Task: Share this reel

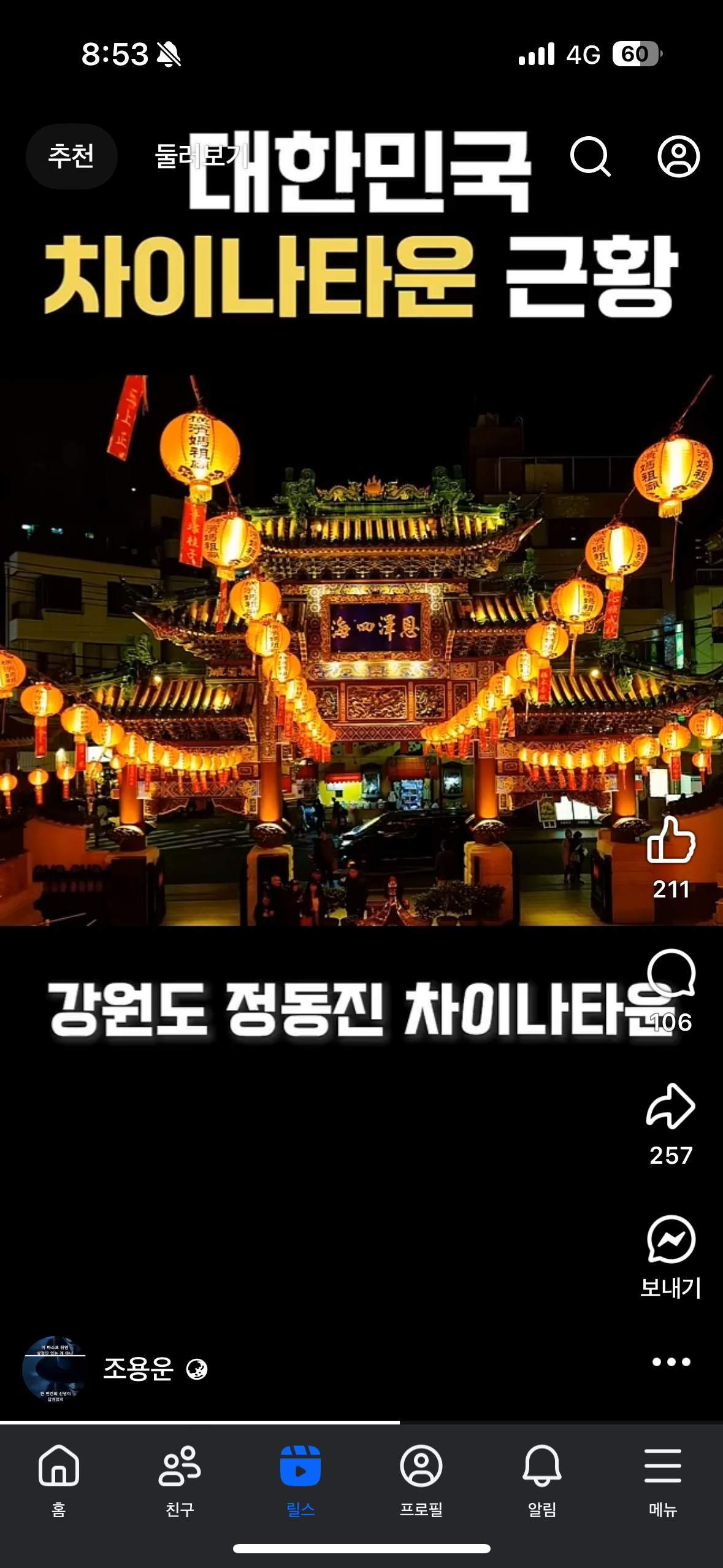Action: tap(671, 1108)
